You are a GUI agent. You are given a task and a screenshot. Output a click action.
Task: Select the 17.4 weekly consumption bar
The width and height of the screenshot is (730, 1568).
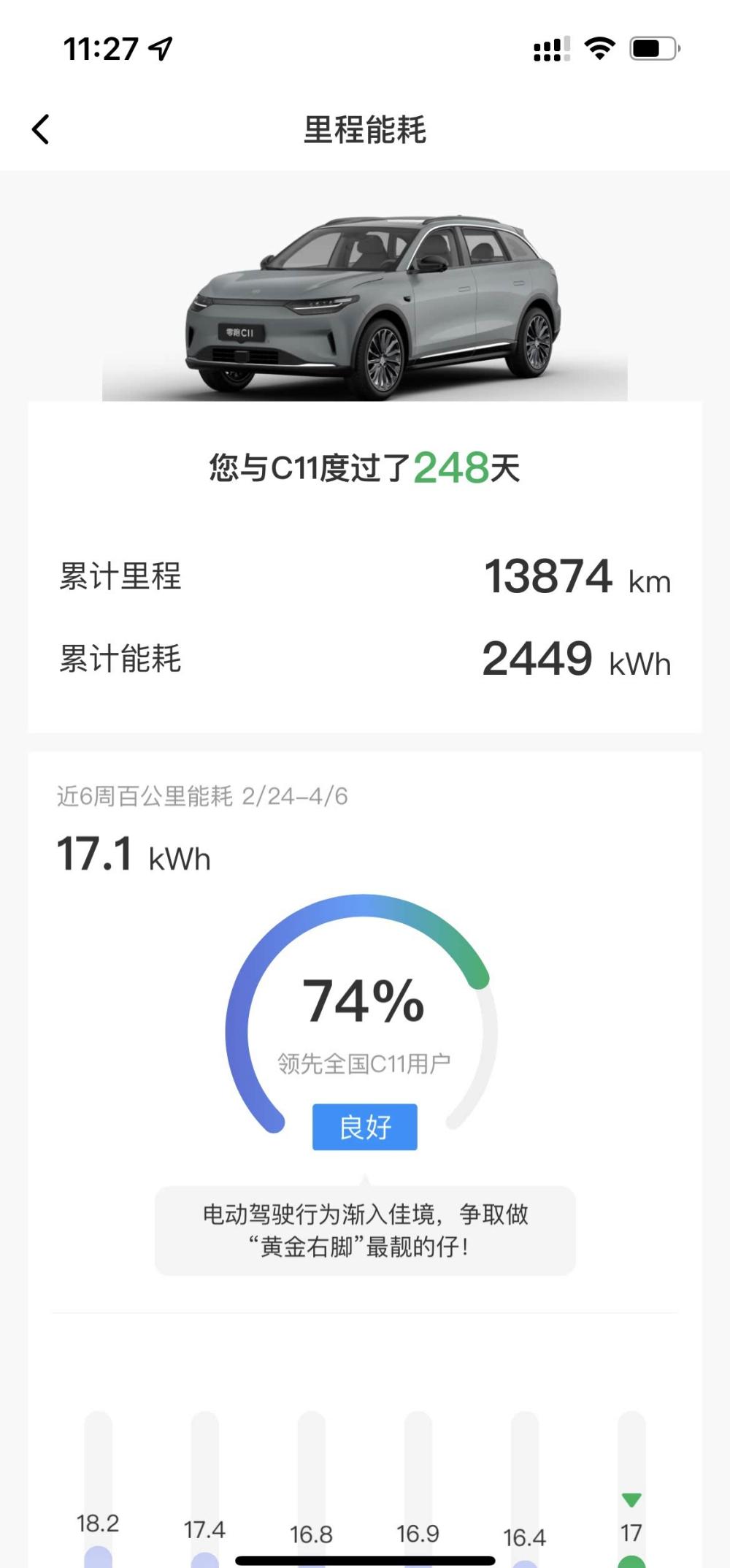coord(205,1489)
